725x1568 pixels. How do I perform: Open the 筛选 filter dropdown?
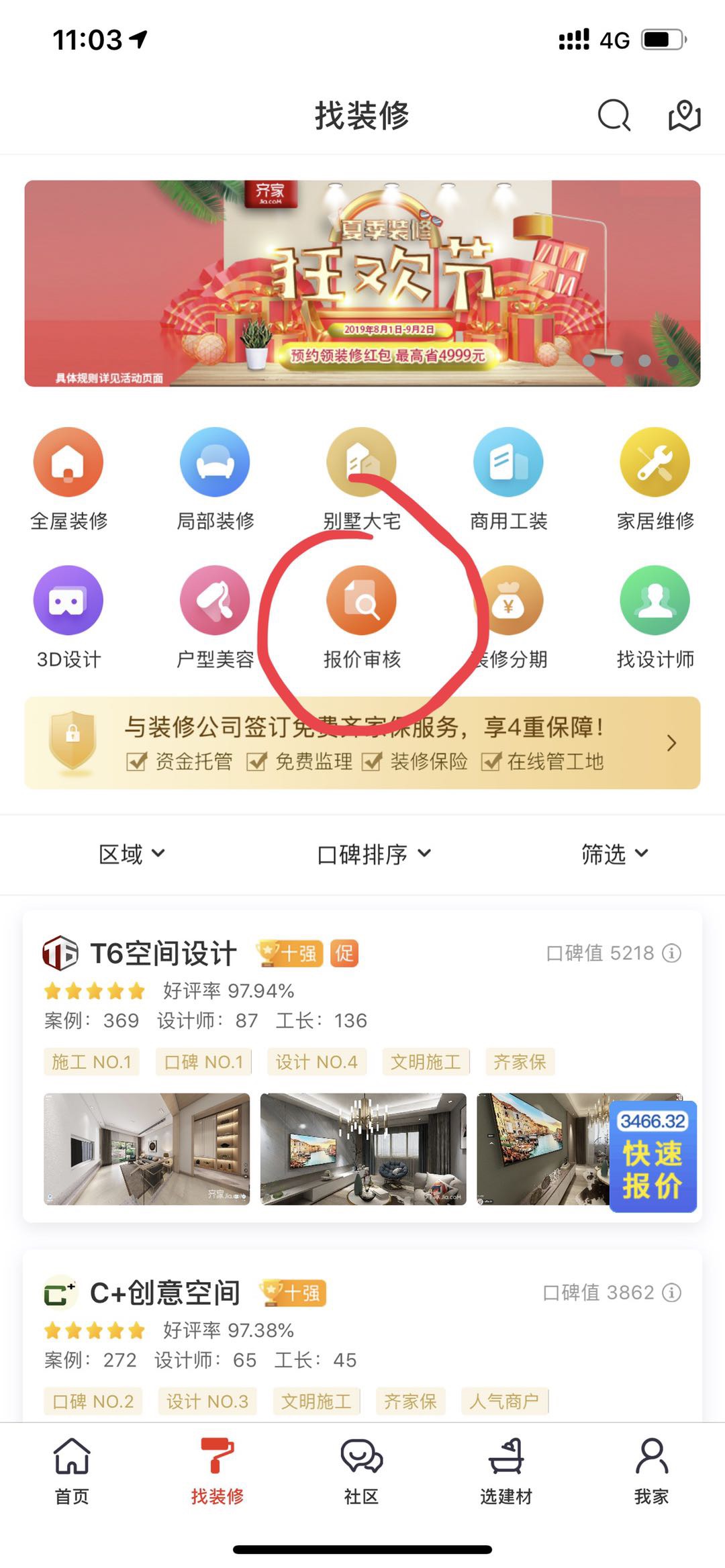[614, 854]
